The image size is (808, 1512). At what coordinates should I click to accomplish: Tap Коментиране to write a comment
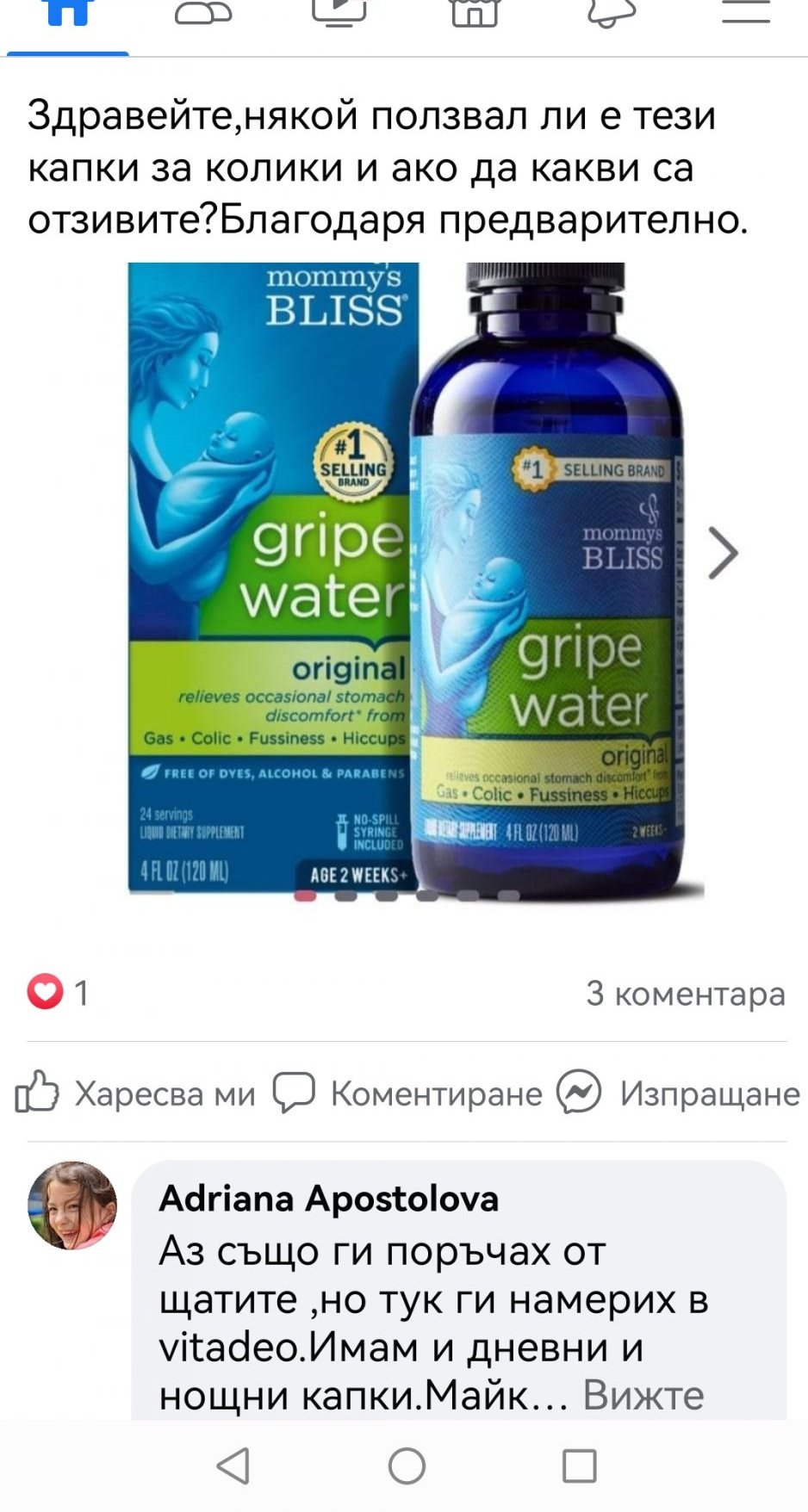point(407,1094)
